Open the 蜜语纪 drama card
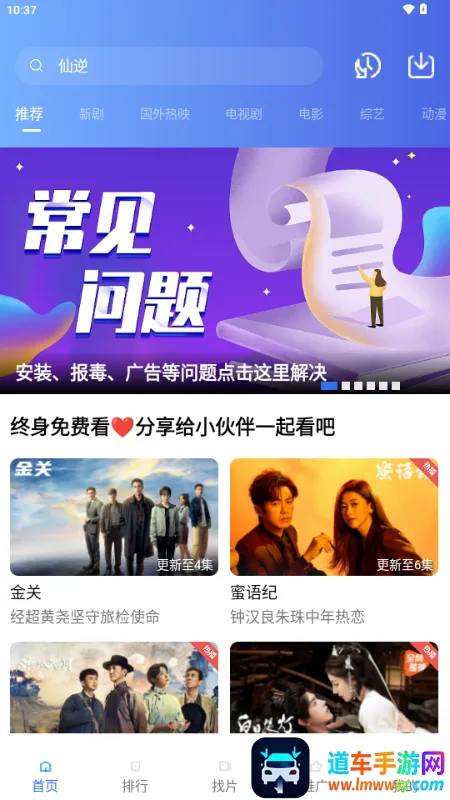 (334, 542)
